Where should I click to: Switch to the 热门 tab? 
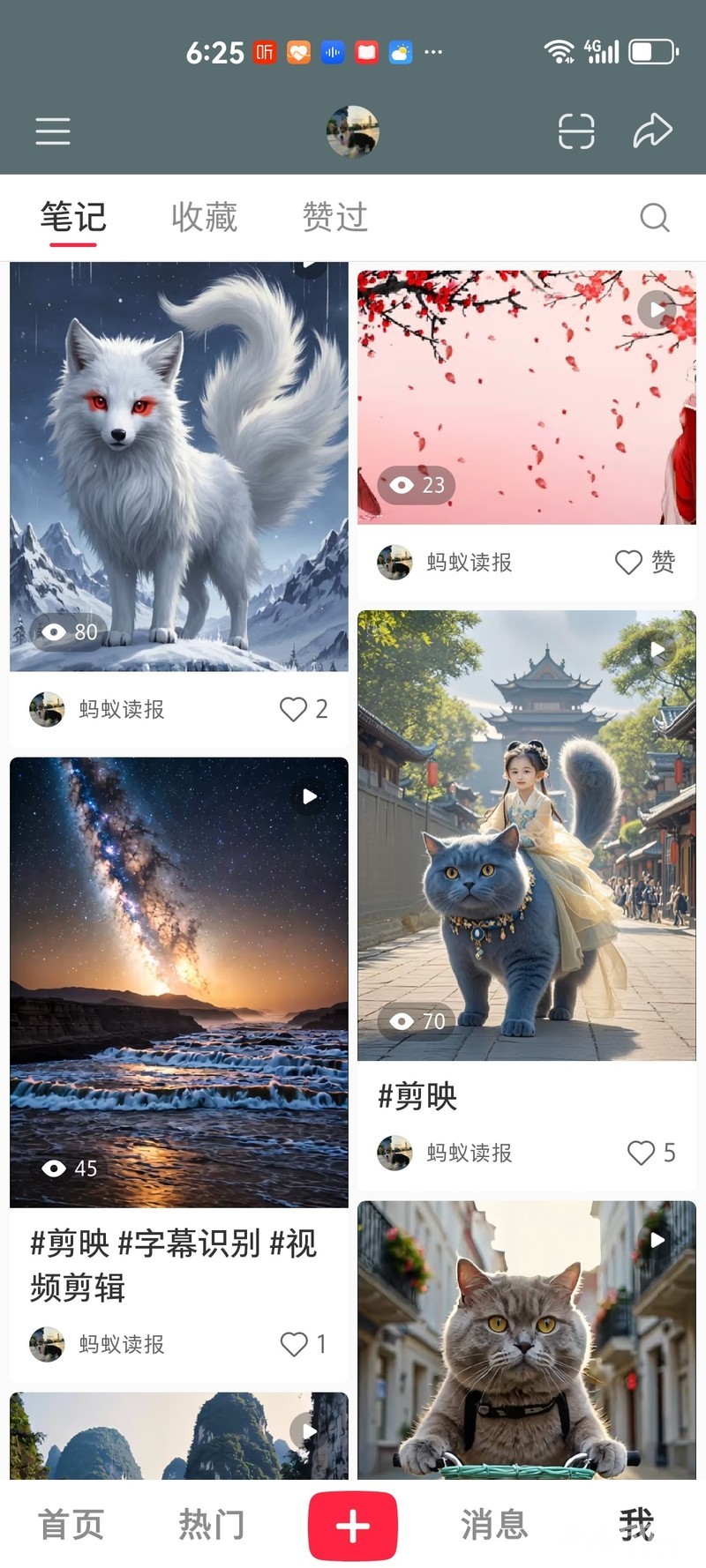pyautogui.click(x=212, y=1524)
